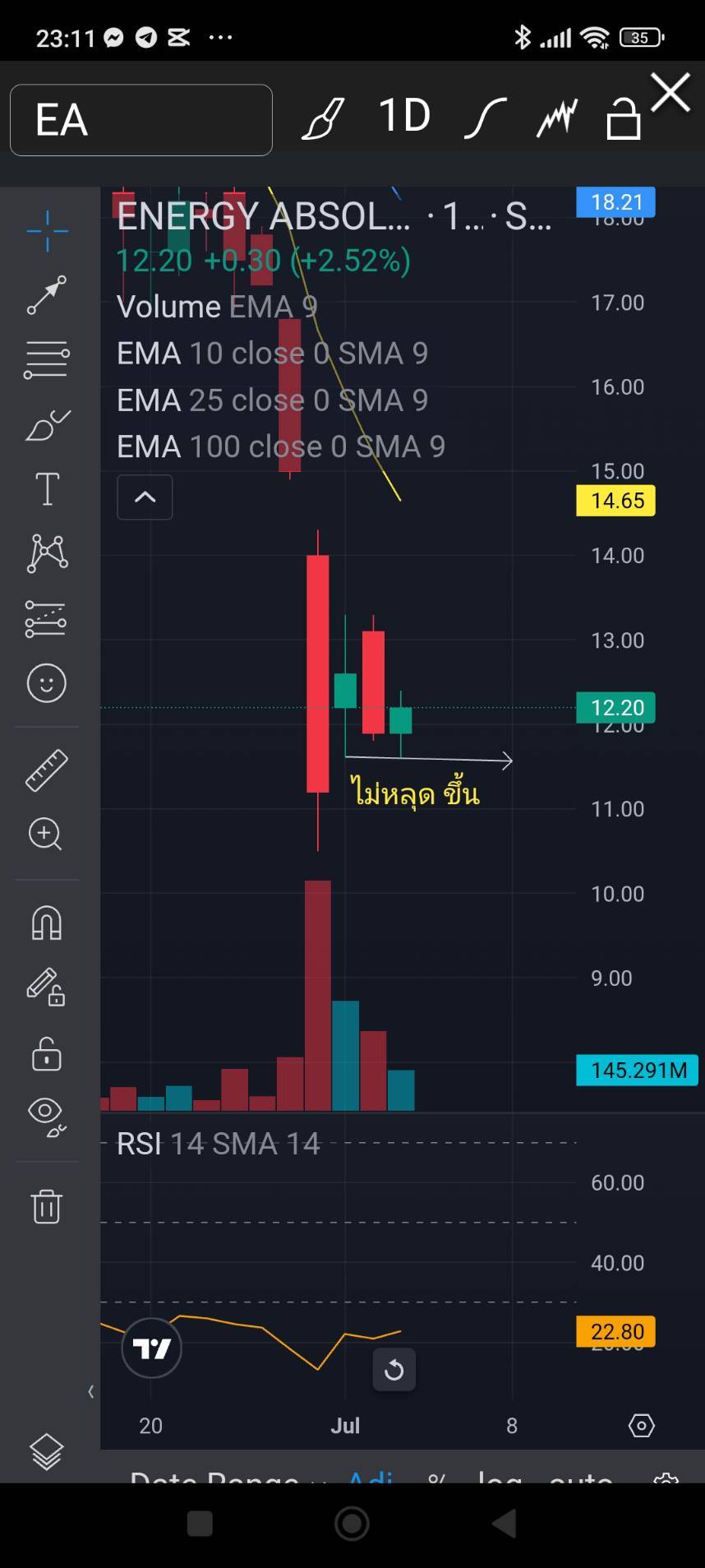Collapse the indicator legend
This screenshot has width=705, height=1568.
145,497
